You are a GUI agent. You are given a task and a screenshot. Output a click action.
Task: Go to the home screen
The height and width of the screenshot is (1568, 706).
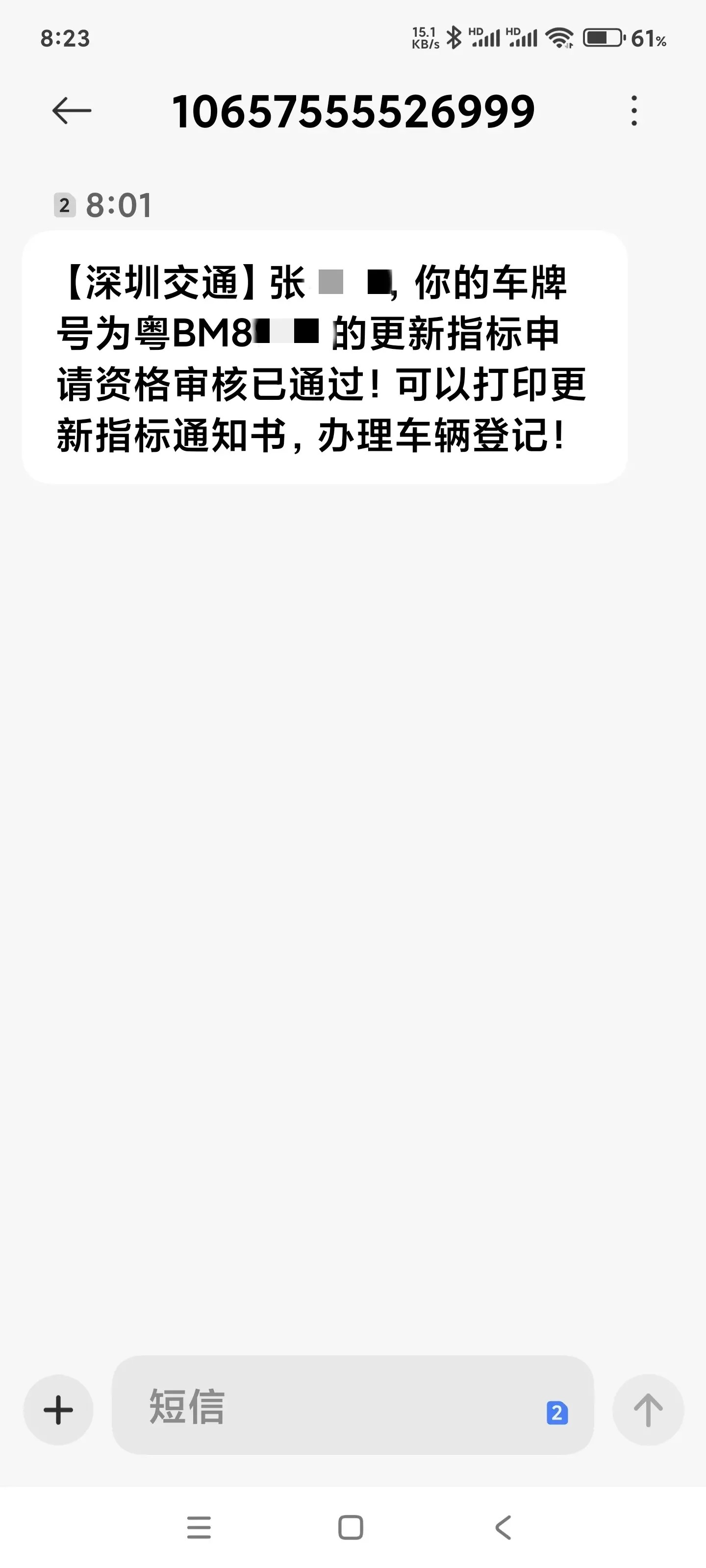(x=351, y=1527)
